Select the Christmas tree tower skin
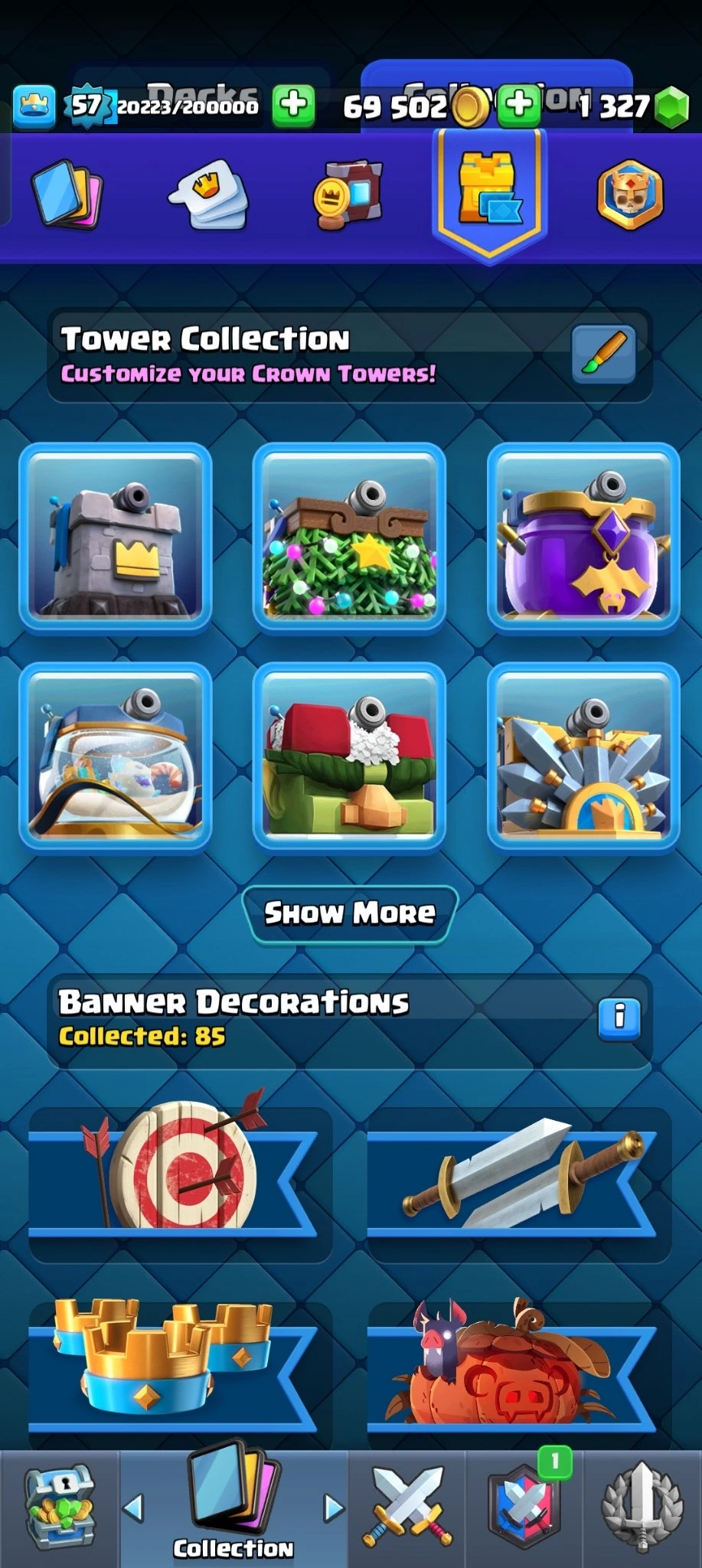This screenshot has width=702, height=1568. pyautogui.click(x=349, y=537)
